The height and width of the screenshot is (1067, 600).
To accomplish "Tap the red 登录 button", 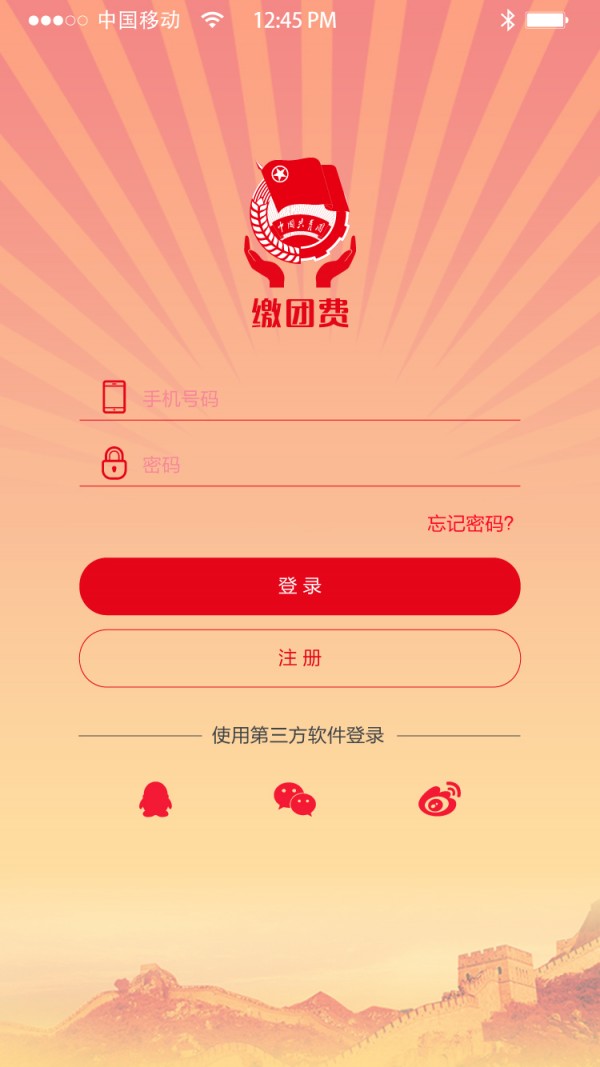I will tap(300, 586).
